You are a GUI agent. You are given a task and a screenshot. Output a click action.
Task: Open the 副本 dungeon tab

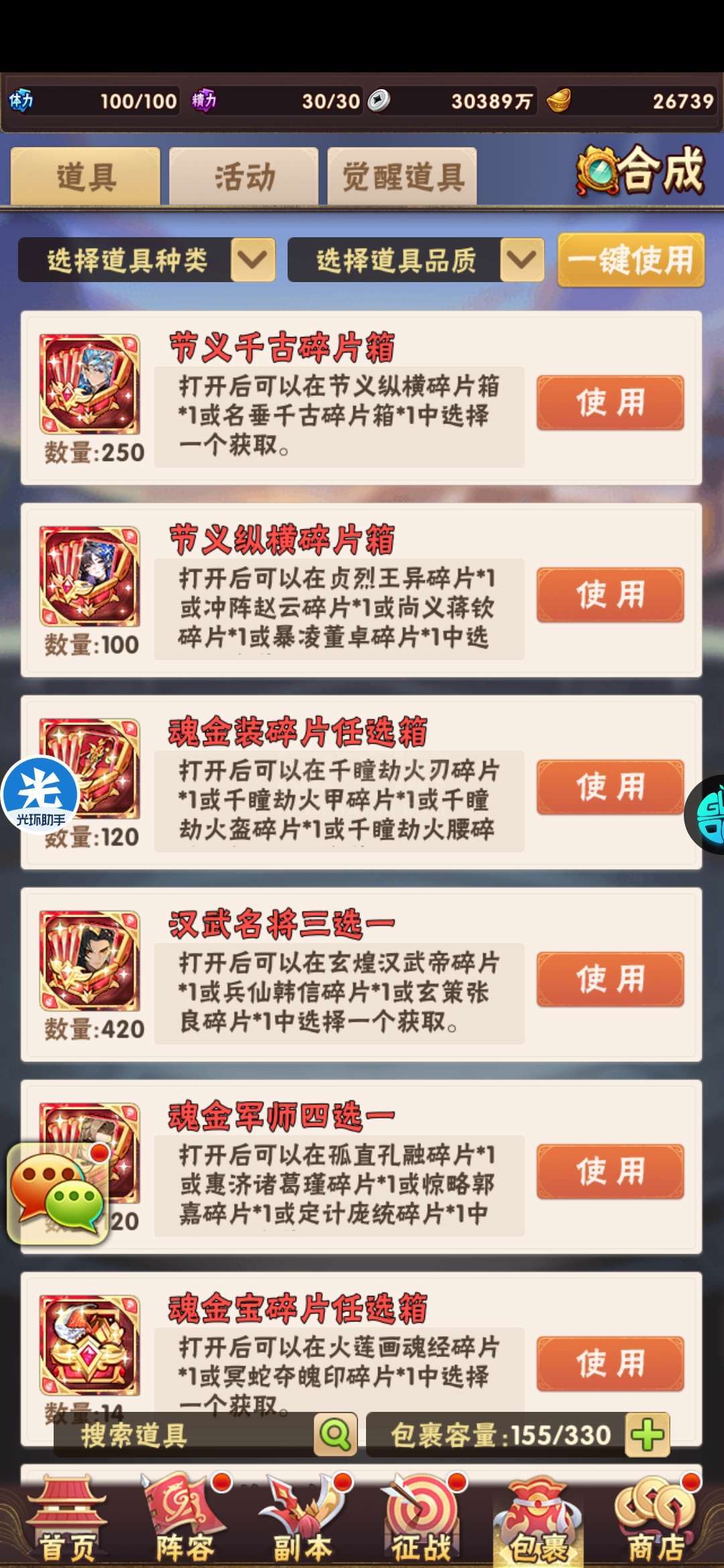(303, 1519)
